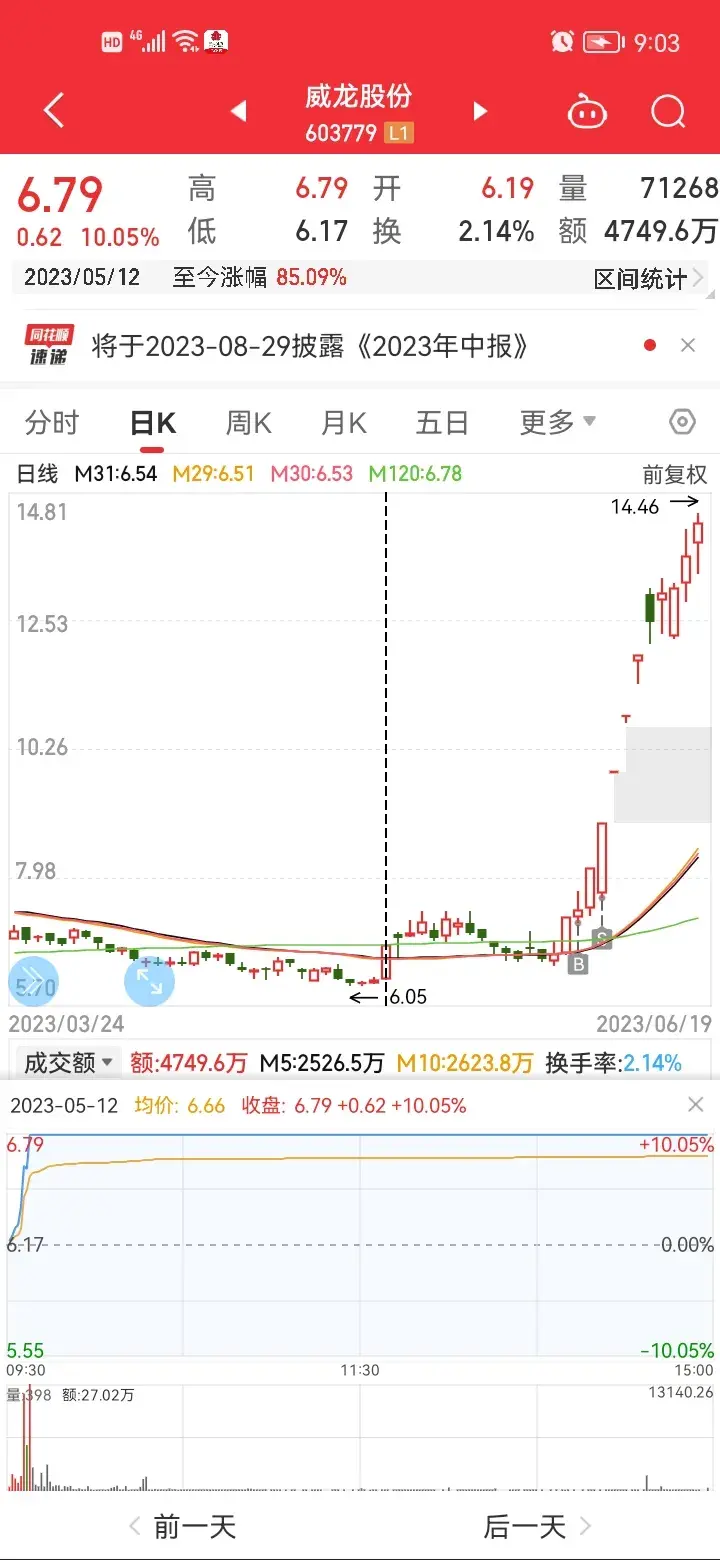720x1560 pixels.
Task: Go back using the top-left arrow
Action: (54, 110)
